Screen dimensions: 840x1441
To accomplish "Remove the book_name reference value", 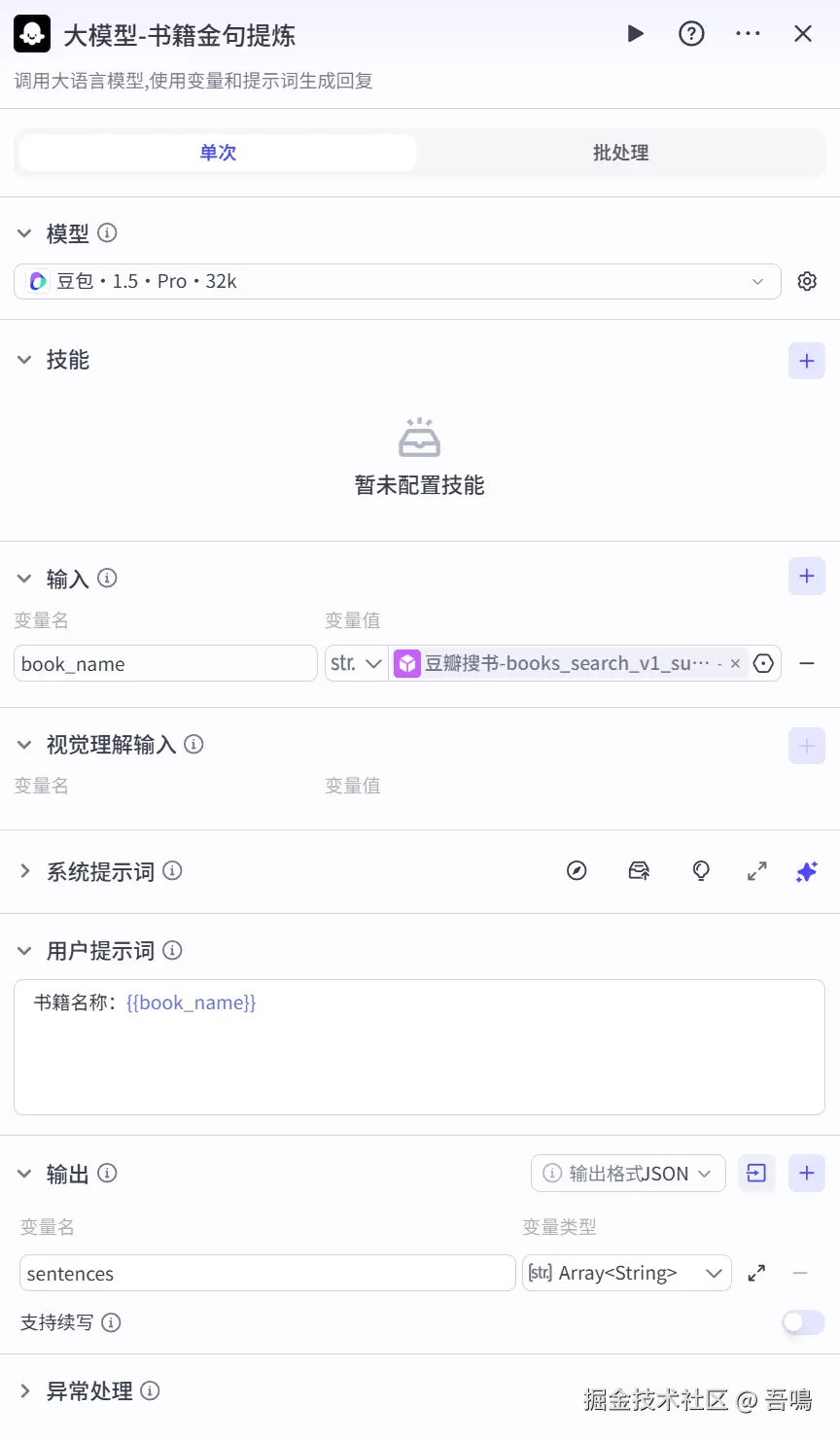I will (735, 663).
